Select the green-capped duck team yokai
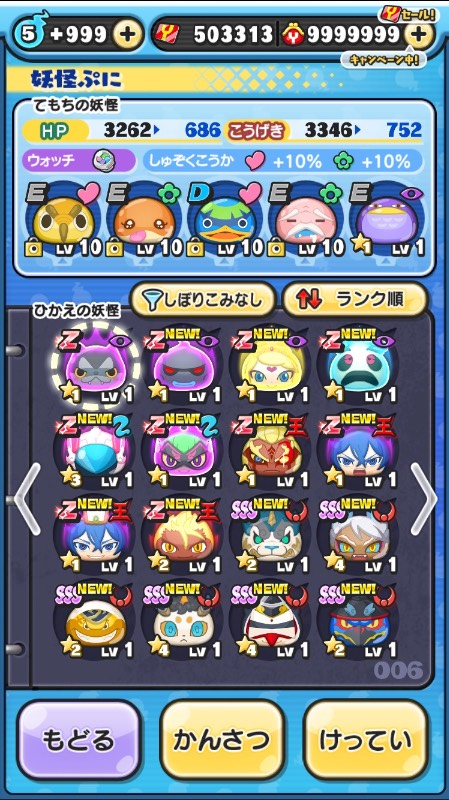This screenshot has width=449, height=800. tap(224, 219)
